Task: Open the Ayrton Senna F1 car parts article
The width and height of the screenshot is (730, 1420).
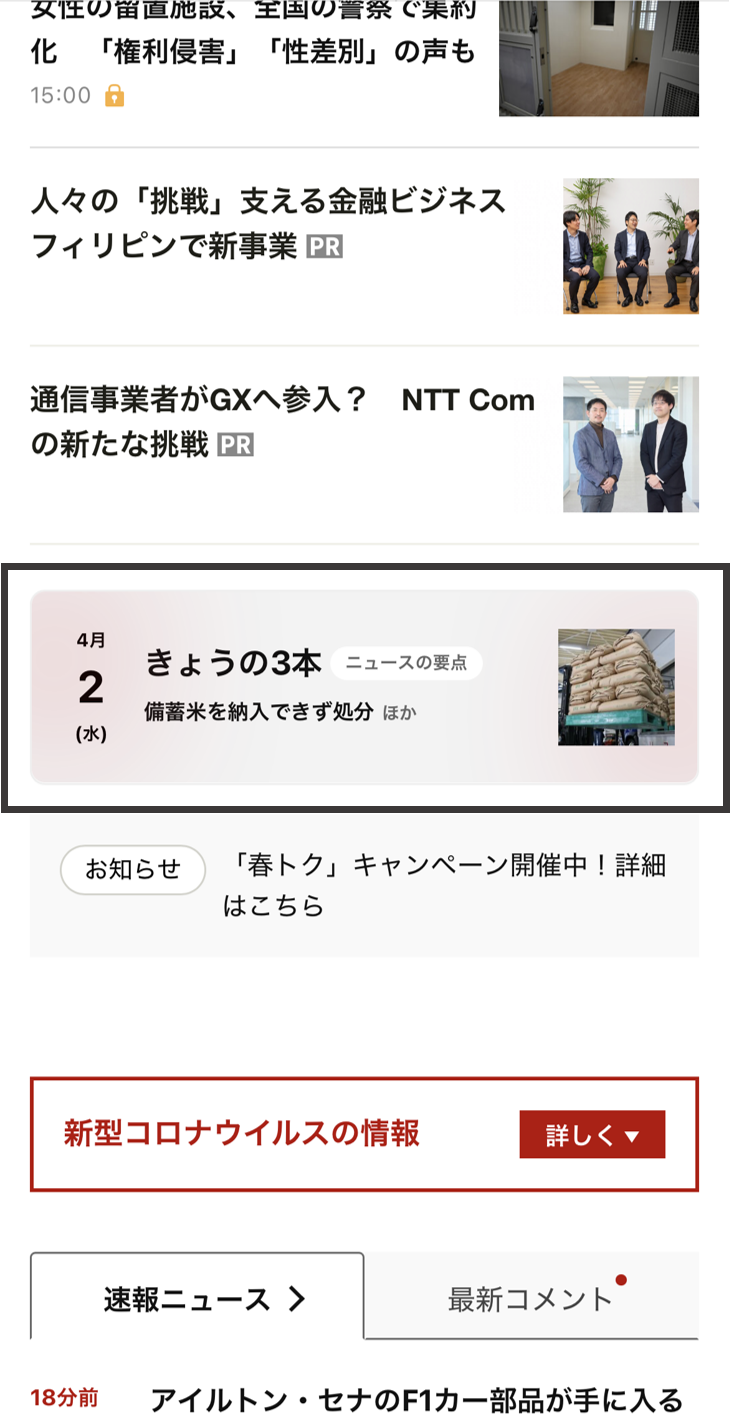Action: tap(416, 1399)
